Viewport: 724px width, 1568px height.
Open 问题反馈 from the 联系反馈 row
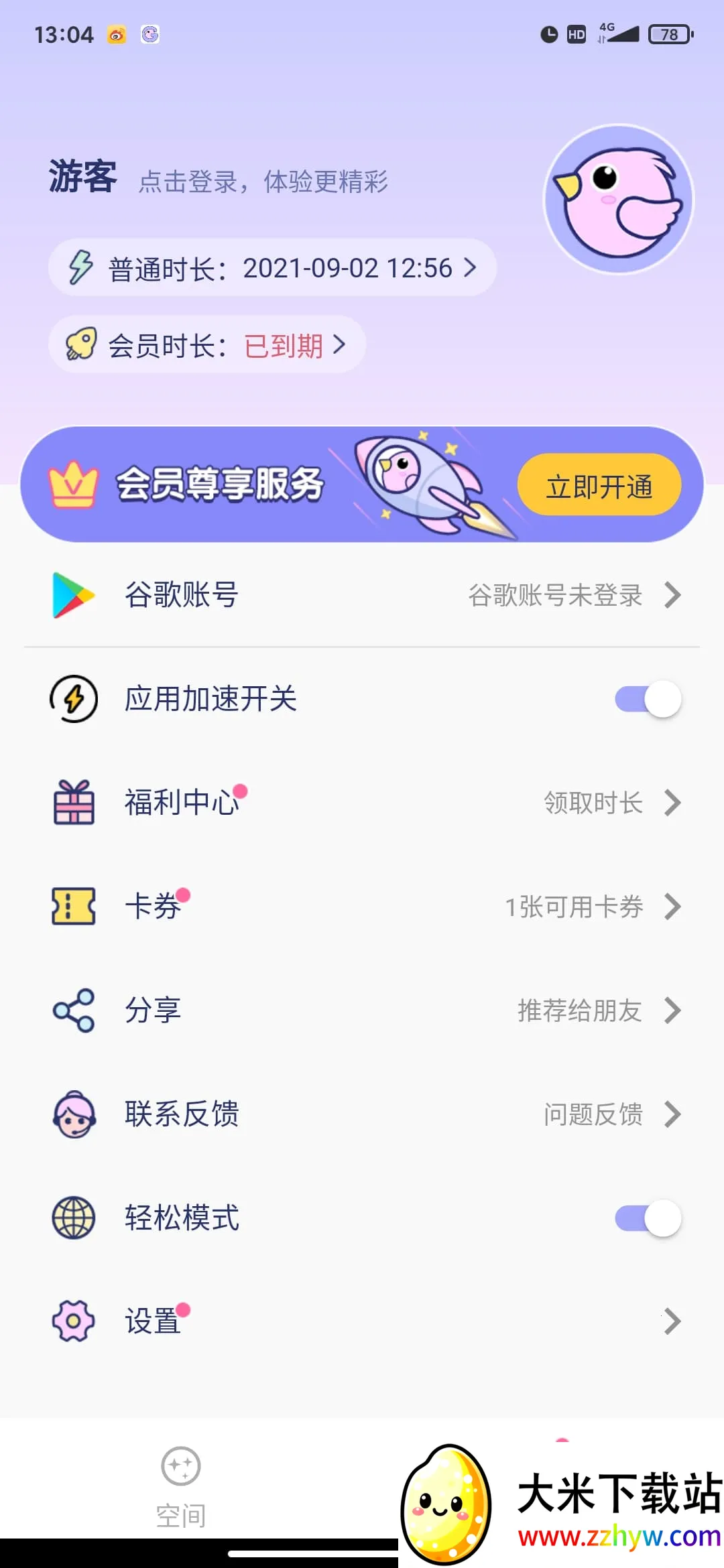click(x=593, y=1114)
